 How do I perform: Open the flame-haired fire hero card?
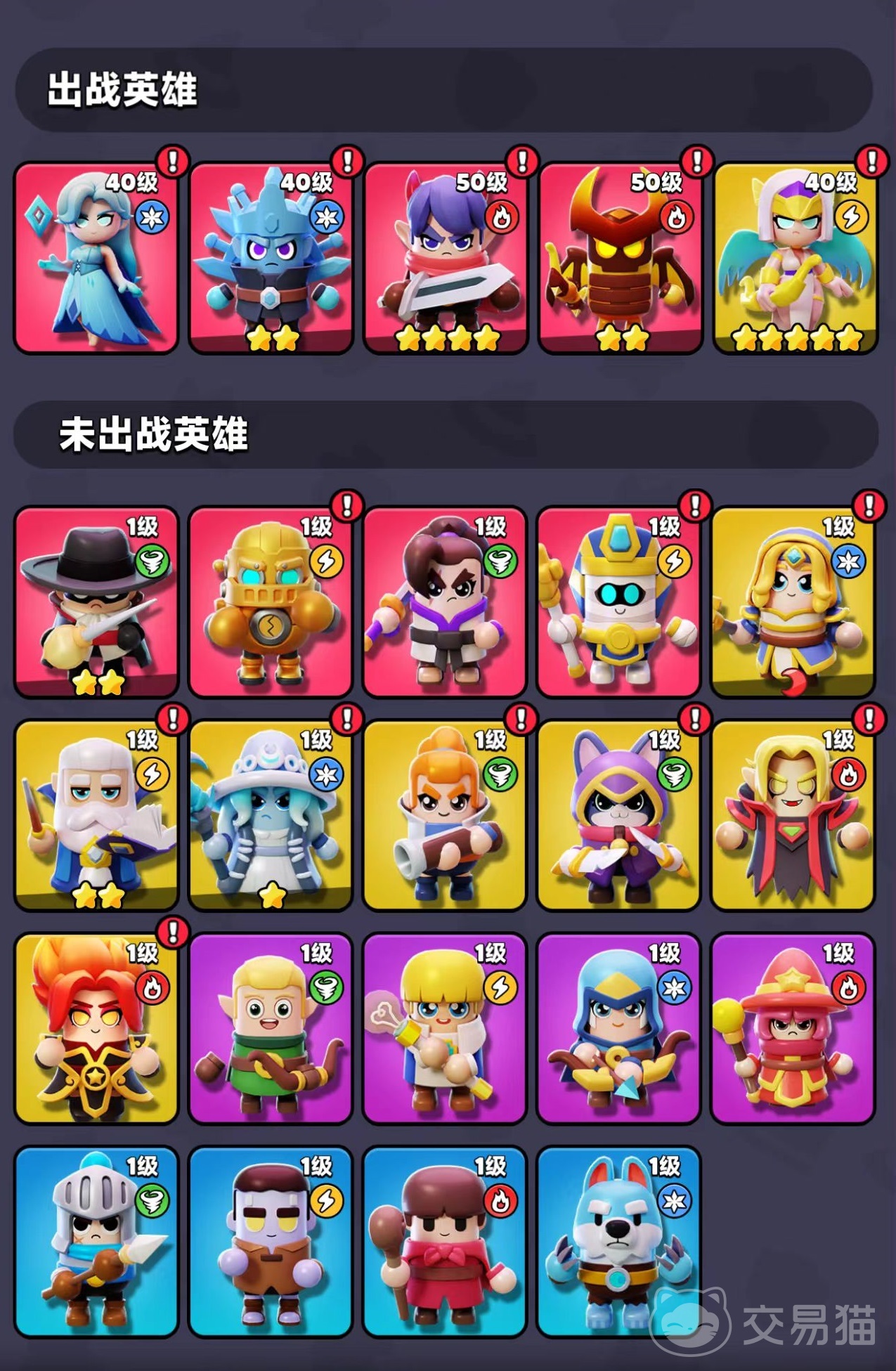[96, 1029]
